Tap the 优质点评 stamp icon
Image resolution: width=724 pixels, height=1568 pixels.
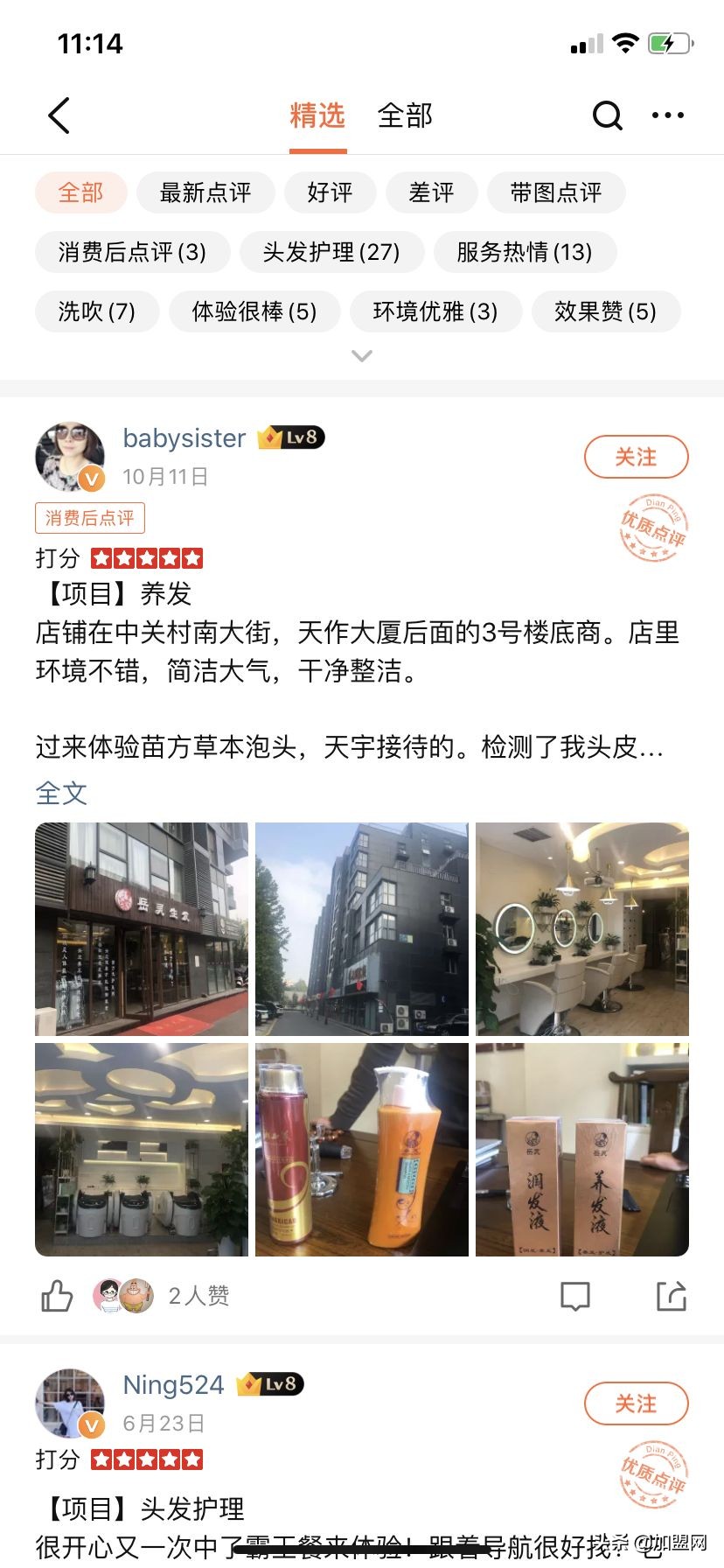pos(652,525)
